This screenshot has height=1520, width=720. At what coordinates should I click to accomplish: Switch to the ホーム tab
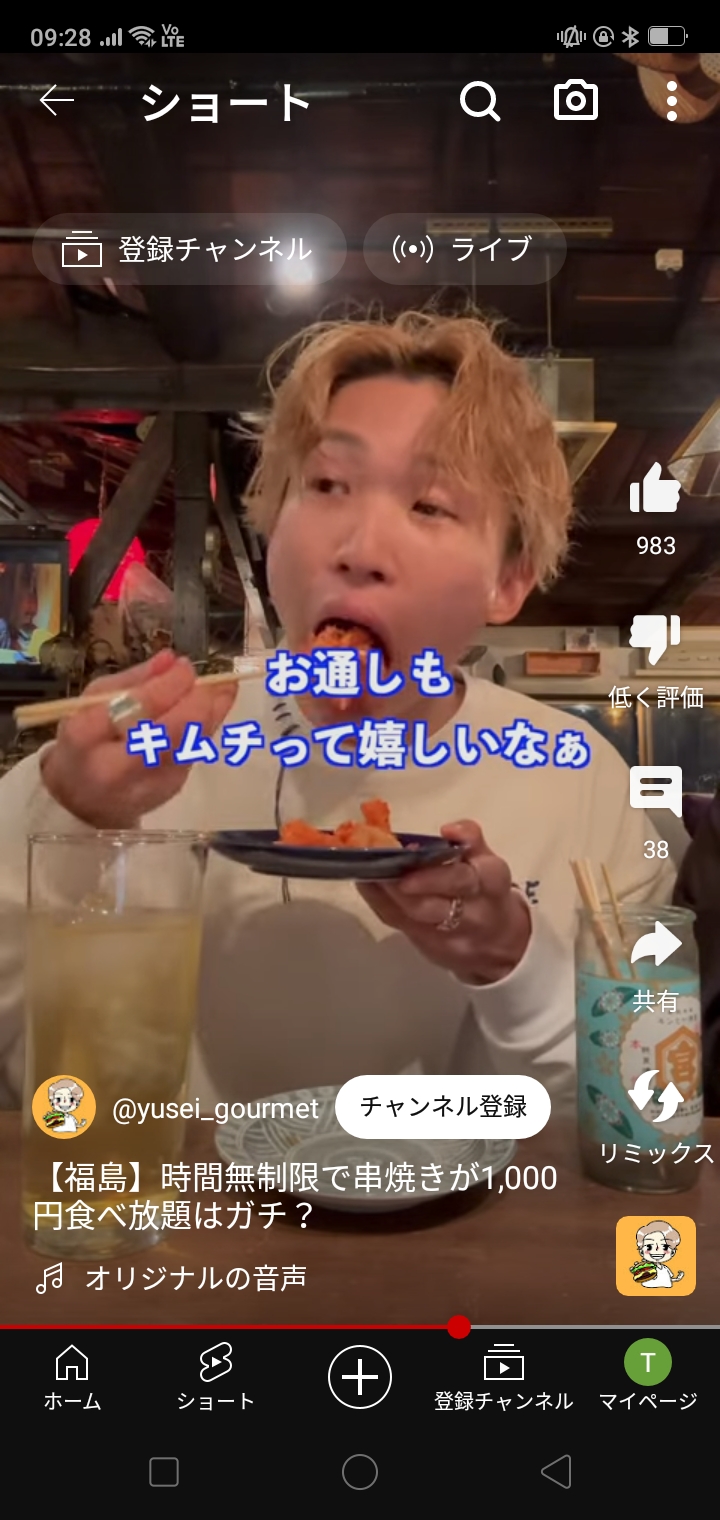[72, 1377]
